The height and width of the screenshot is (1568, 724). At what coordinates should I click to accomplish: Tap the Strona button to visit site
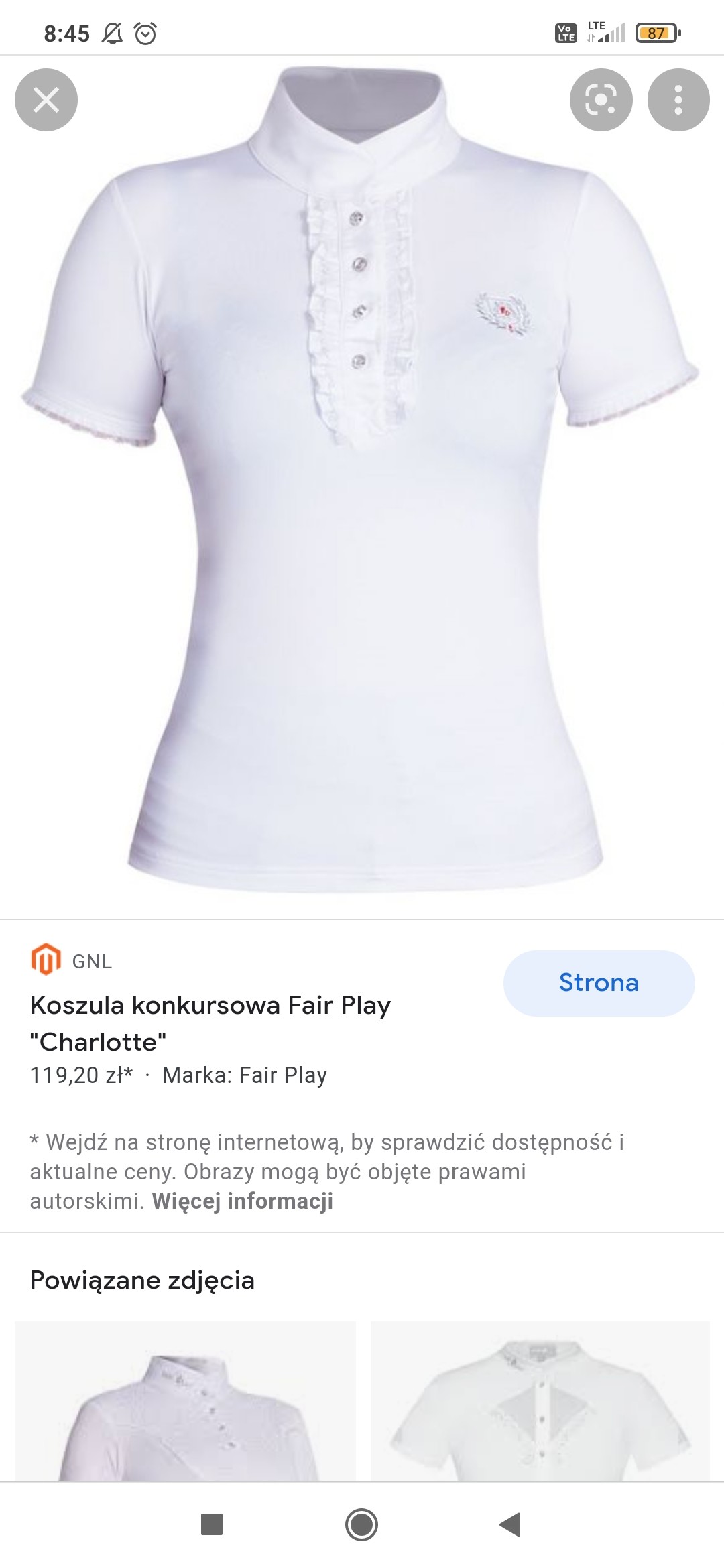pyautogui.click(x=599, y=983)
